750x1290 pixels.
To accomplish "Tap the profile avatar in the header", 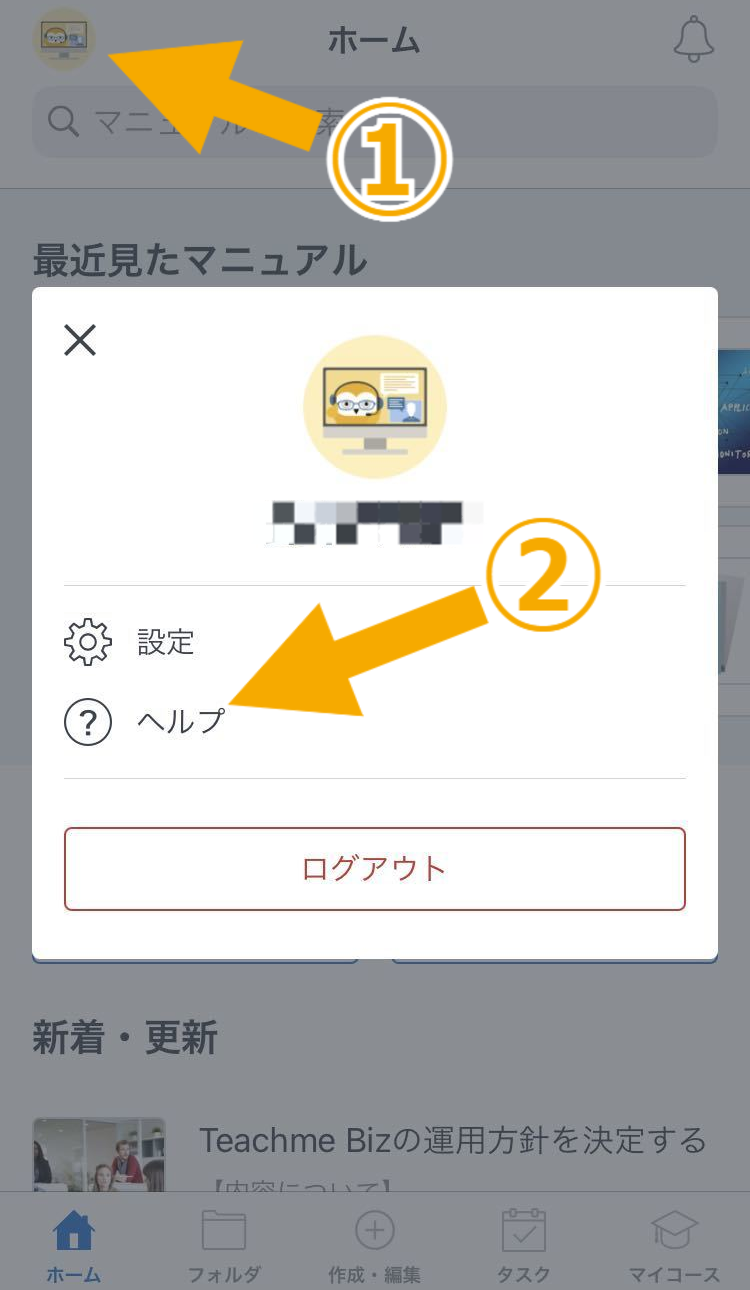I will coord(63,40).
